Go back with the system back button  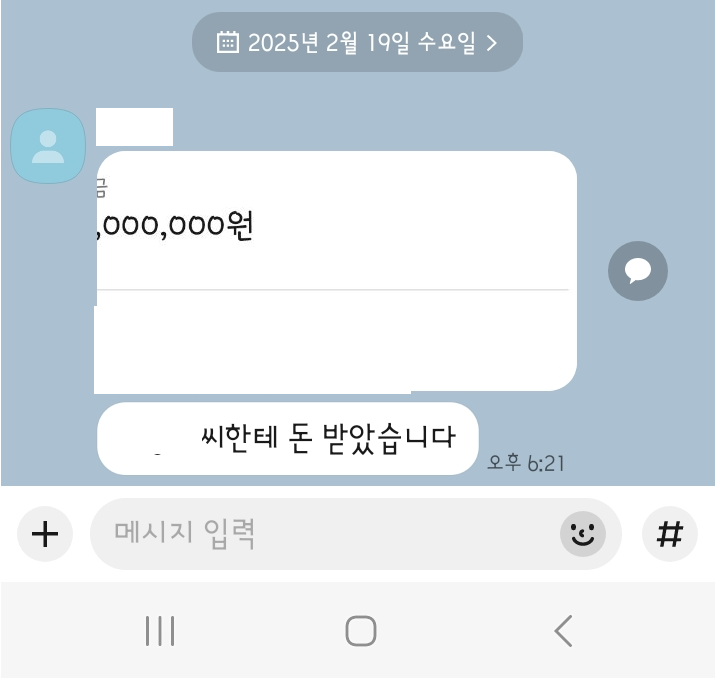point(563,631)
